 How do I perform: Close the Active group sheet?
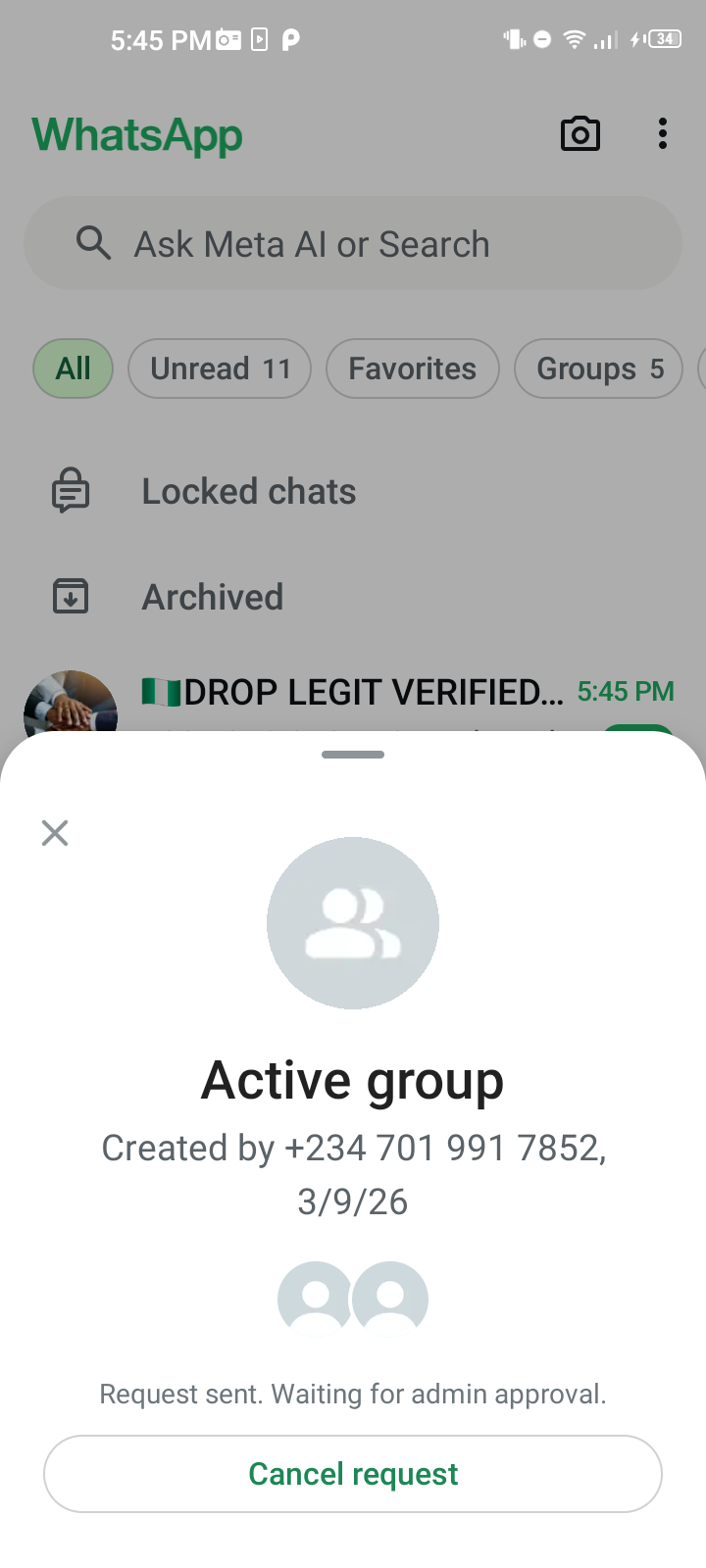pos(55,833)
